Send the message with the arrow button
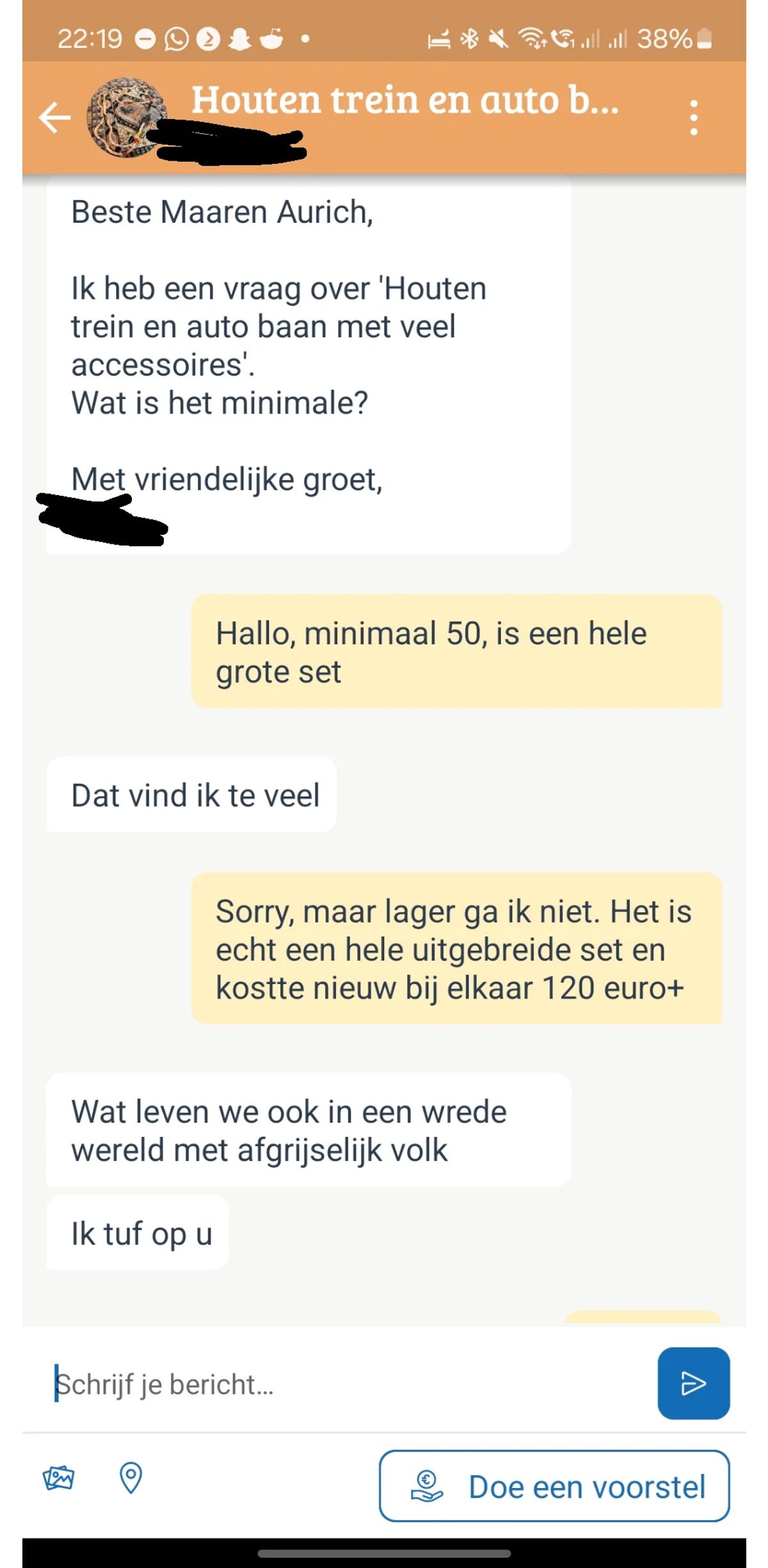 693,1383
